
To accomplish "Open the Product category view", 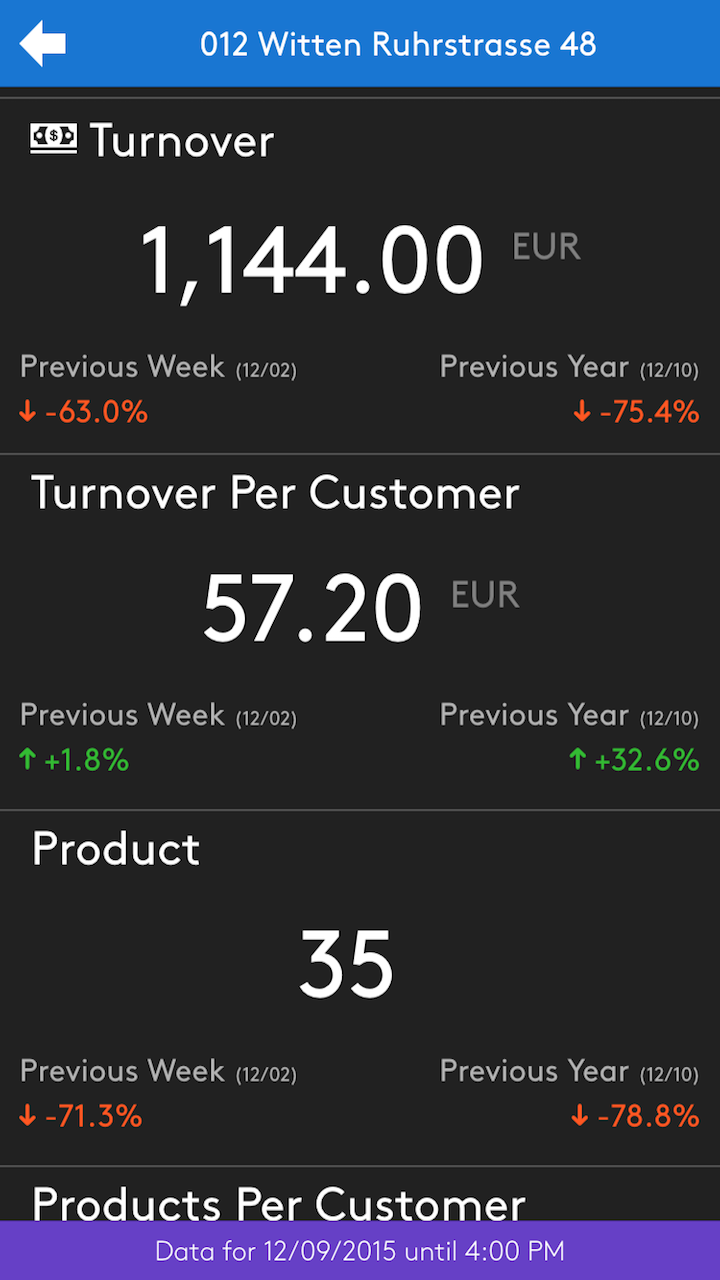I will tap(115, 848).
